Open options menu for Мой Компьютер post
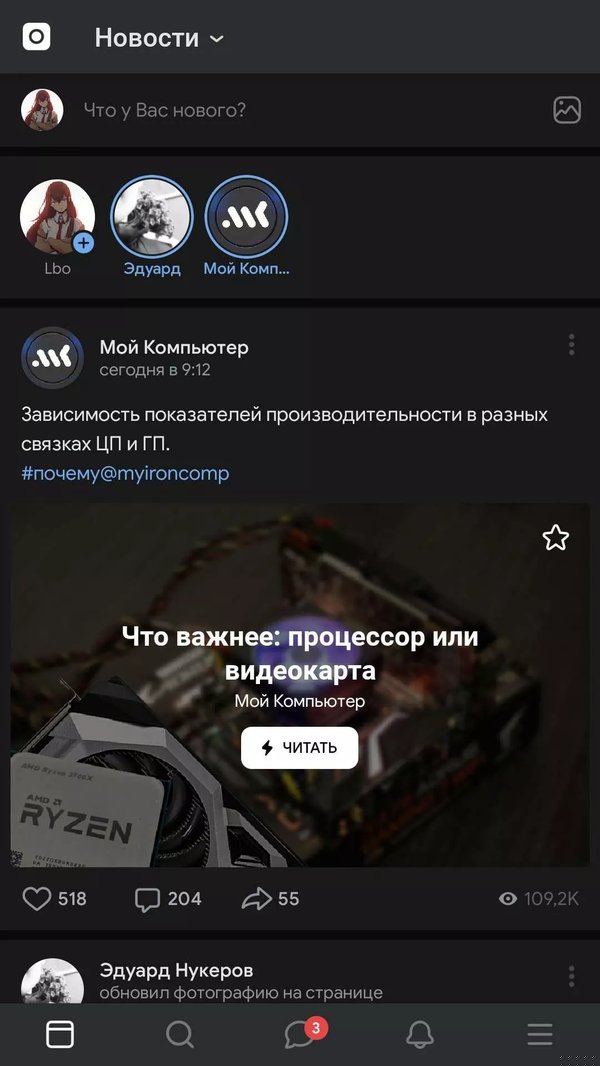Image resolution: width=600 pixels, height=1066 pixels. (x=571, y=345)
